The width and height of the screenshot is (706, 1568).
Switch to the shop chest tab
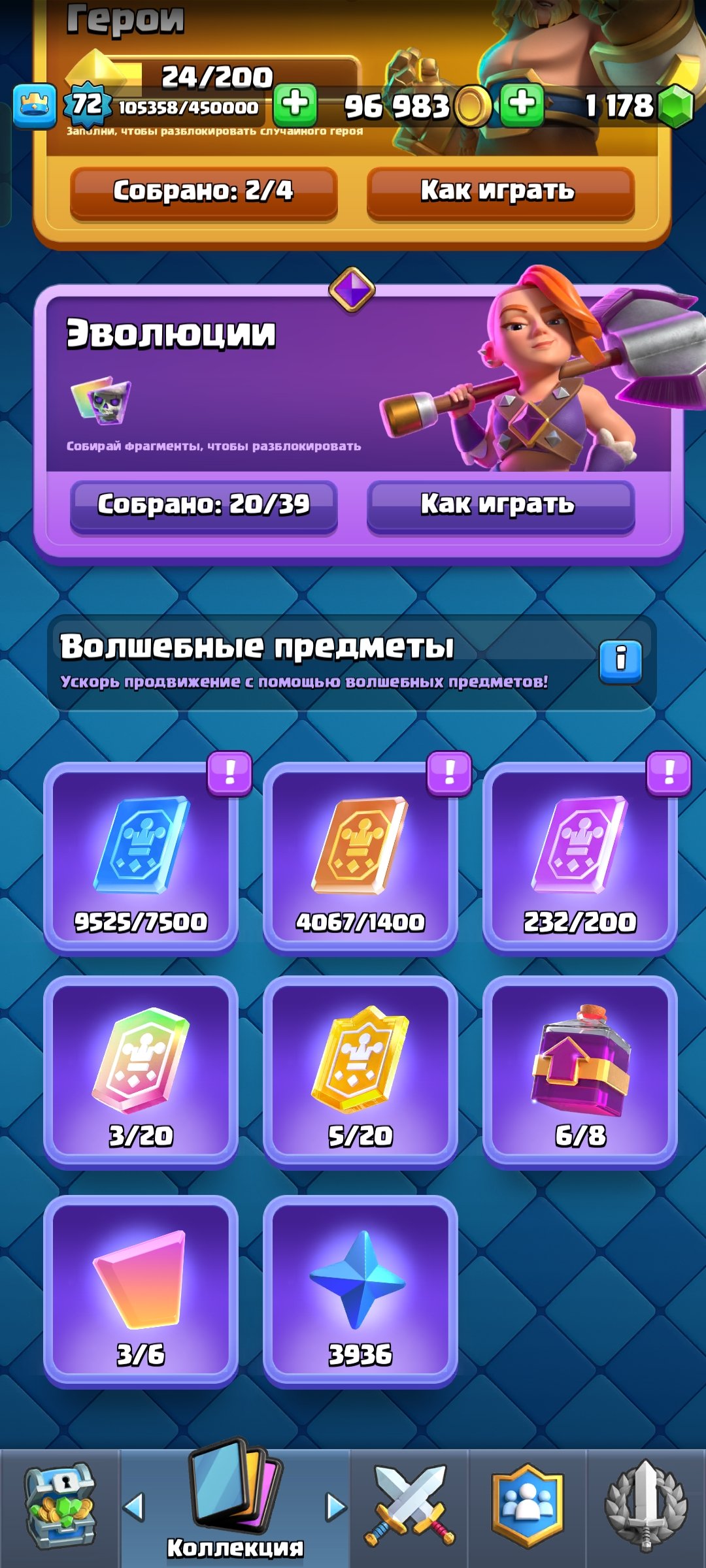pyautogui.click(x=60, y=1506)
